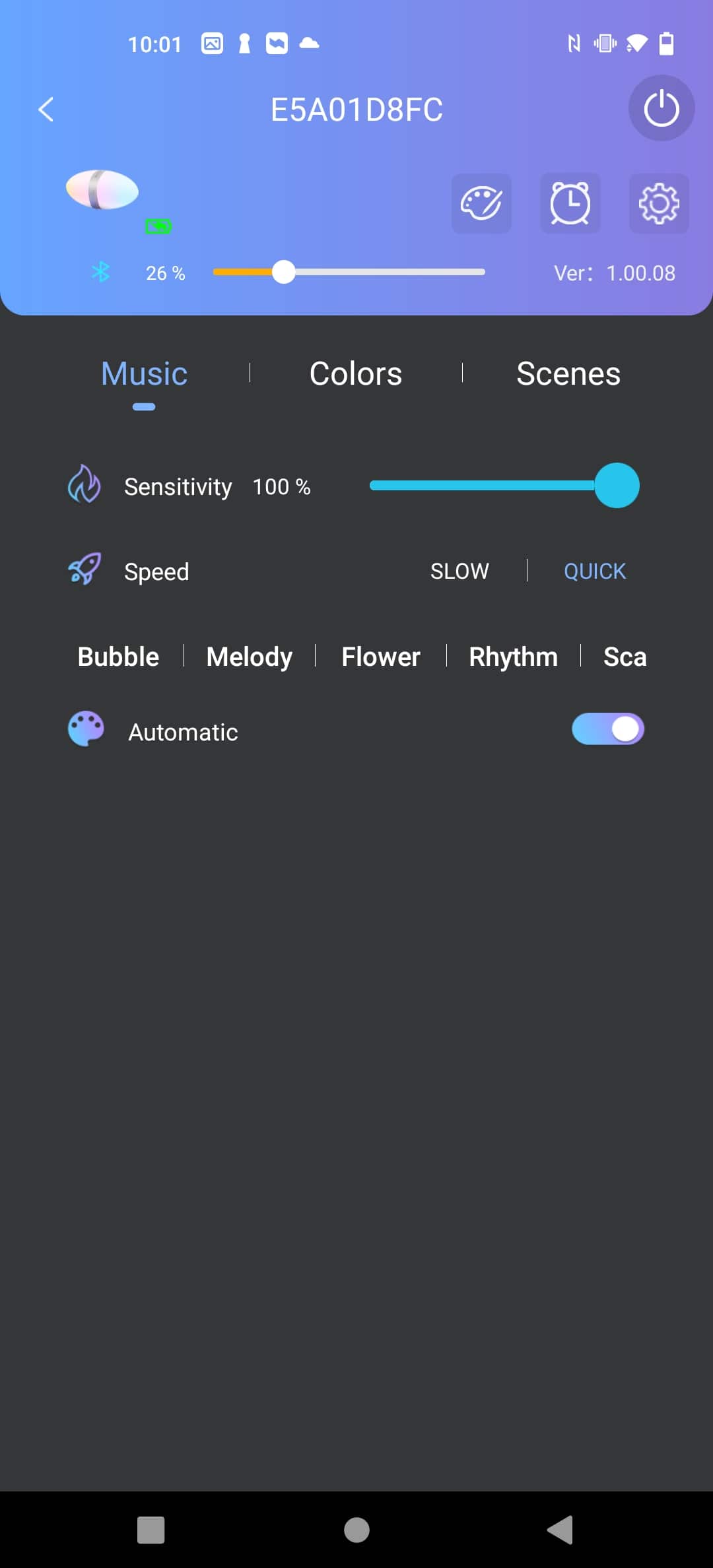Set speed to QUICK
This screenshot has width=713, height=1568.
point(595,571)
